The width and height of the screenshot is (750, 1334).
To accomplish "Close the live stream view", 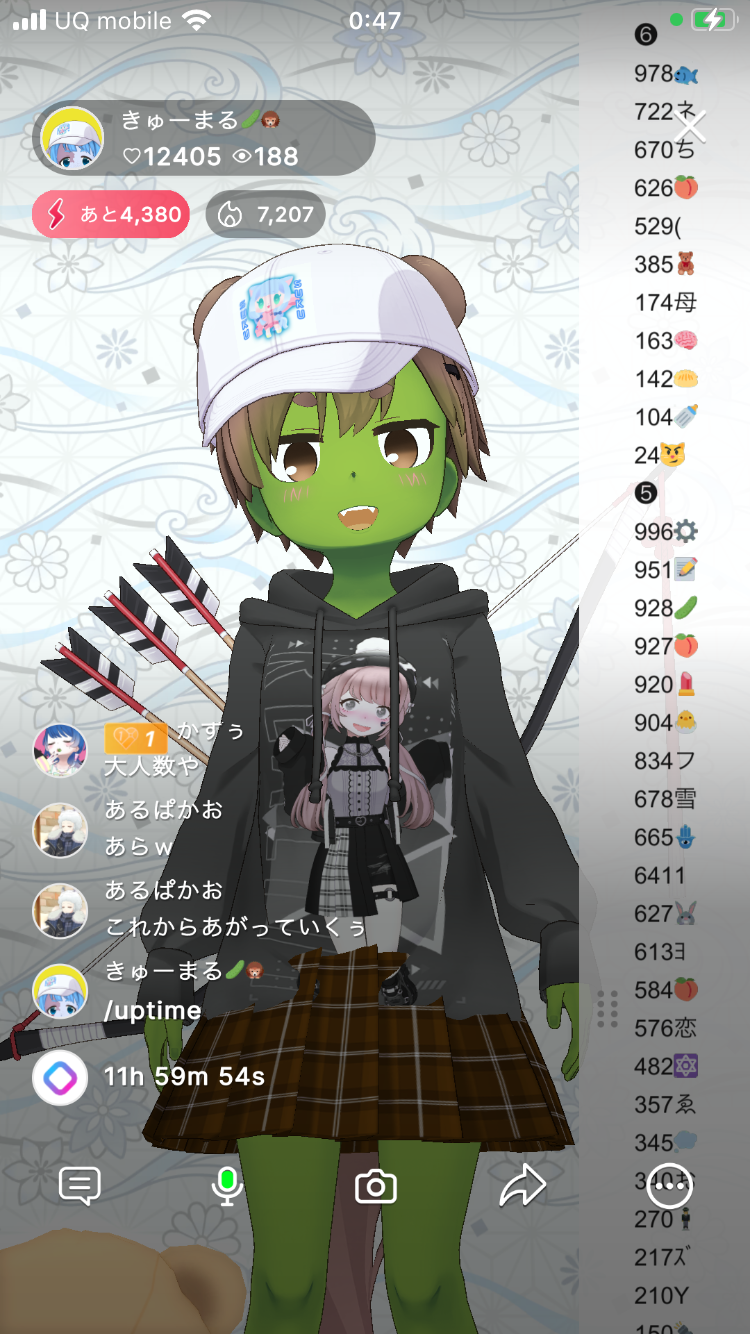I will [691, 128].
